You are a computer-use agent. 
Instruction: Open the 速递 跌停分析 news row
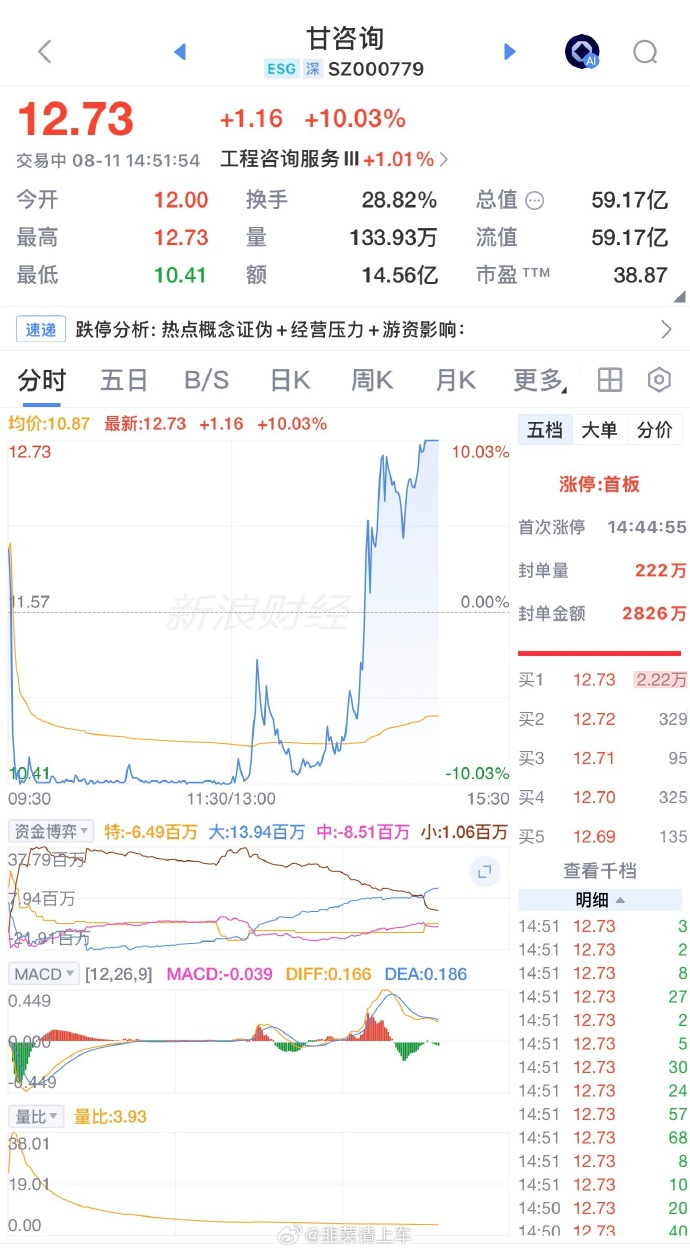coord(345,329)
